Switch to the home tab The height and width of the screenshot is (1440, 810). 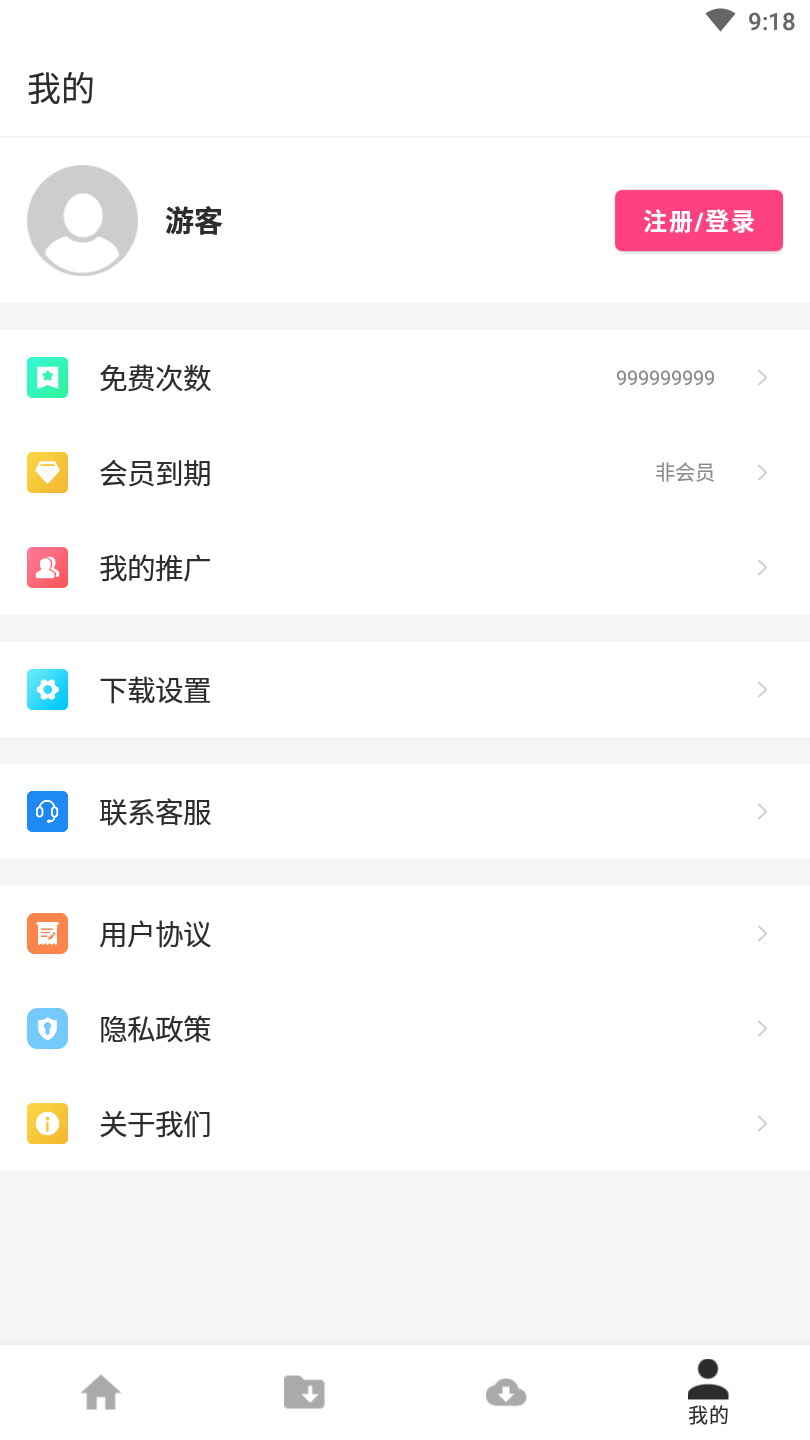(x=101, y=1392)
